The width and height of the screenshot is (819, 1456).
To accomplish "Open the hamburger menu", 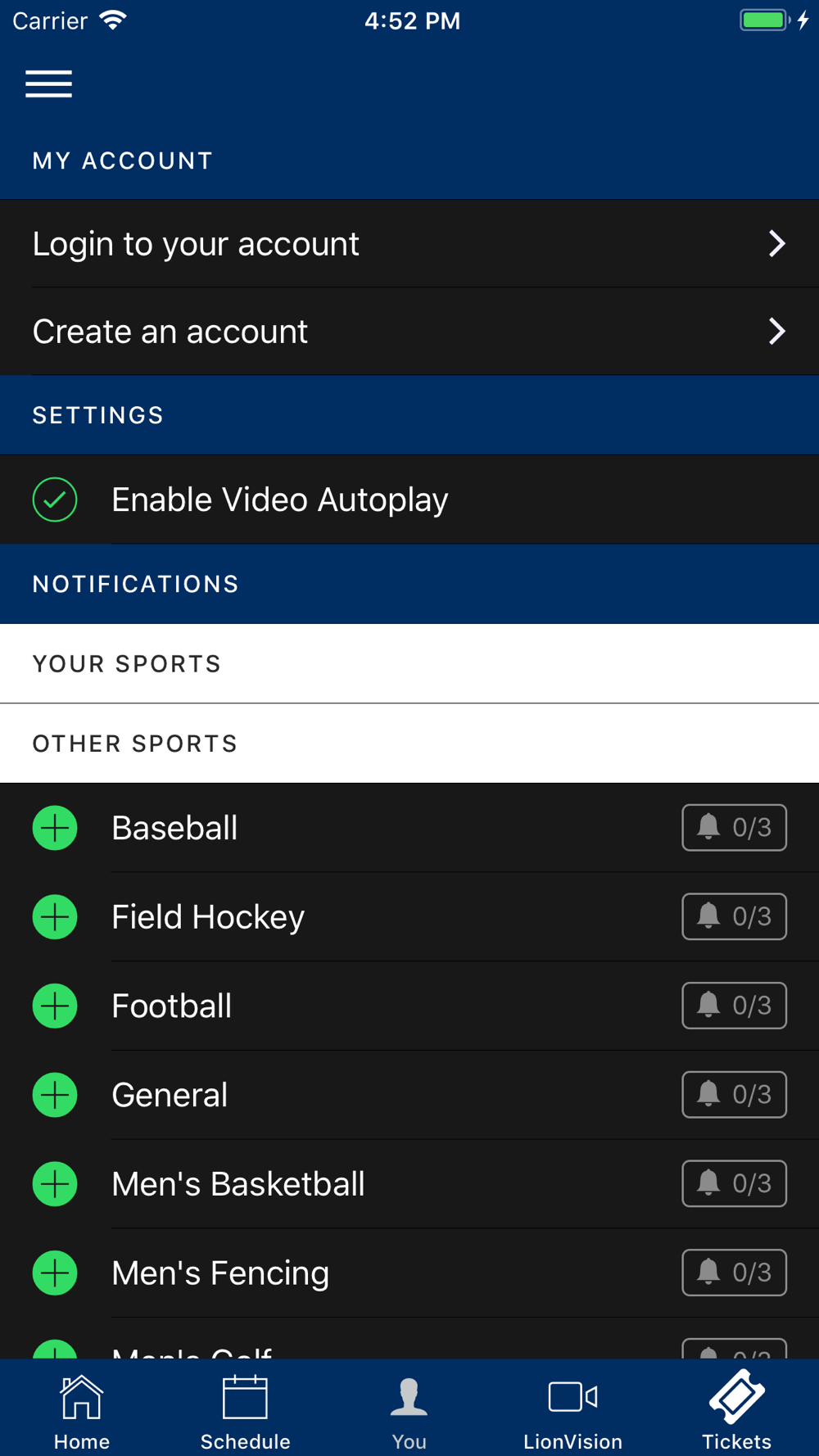I will [48, 84].
